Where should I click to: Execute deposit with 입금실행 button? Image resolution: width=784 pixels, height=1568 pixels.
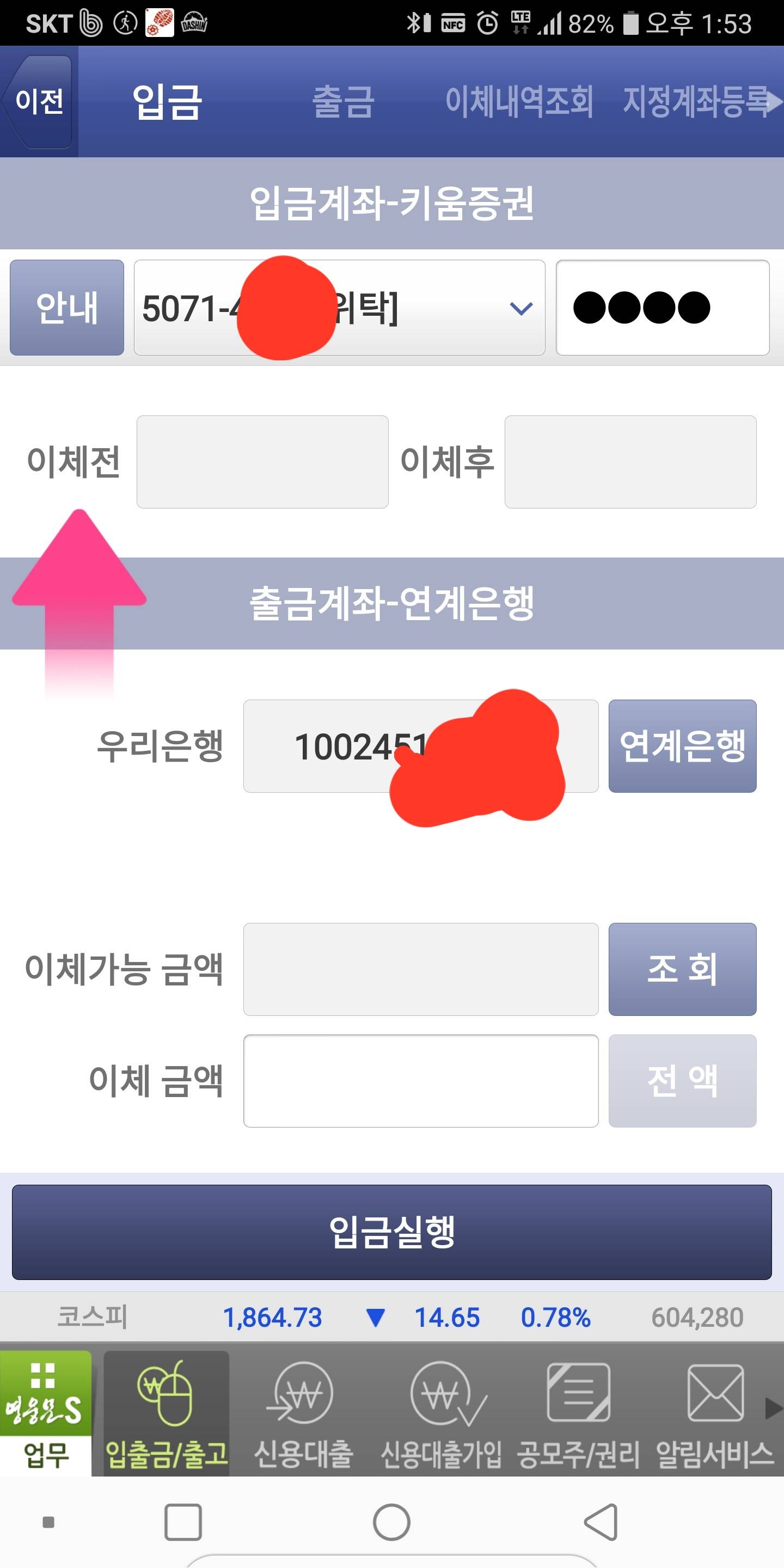[x=391, y=1232]
